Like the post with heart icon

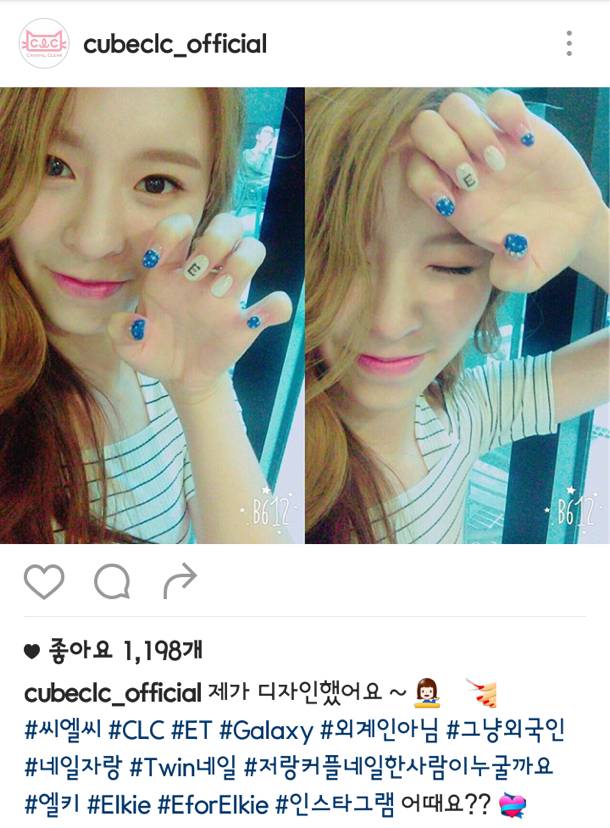(44, 581)
